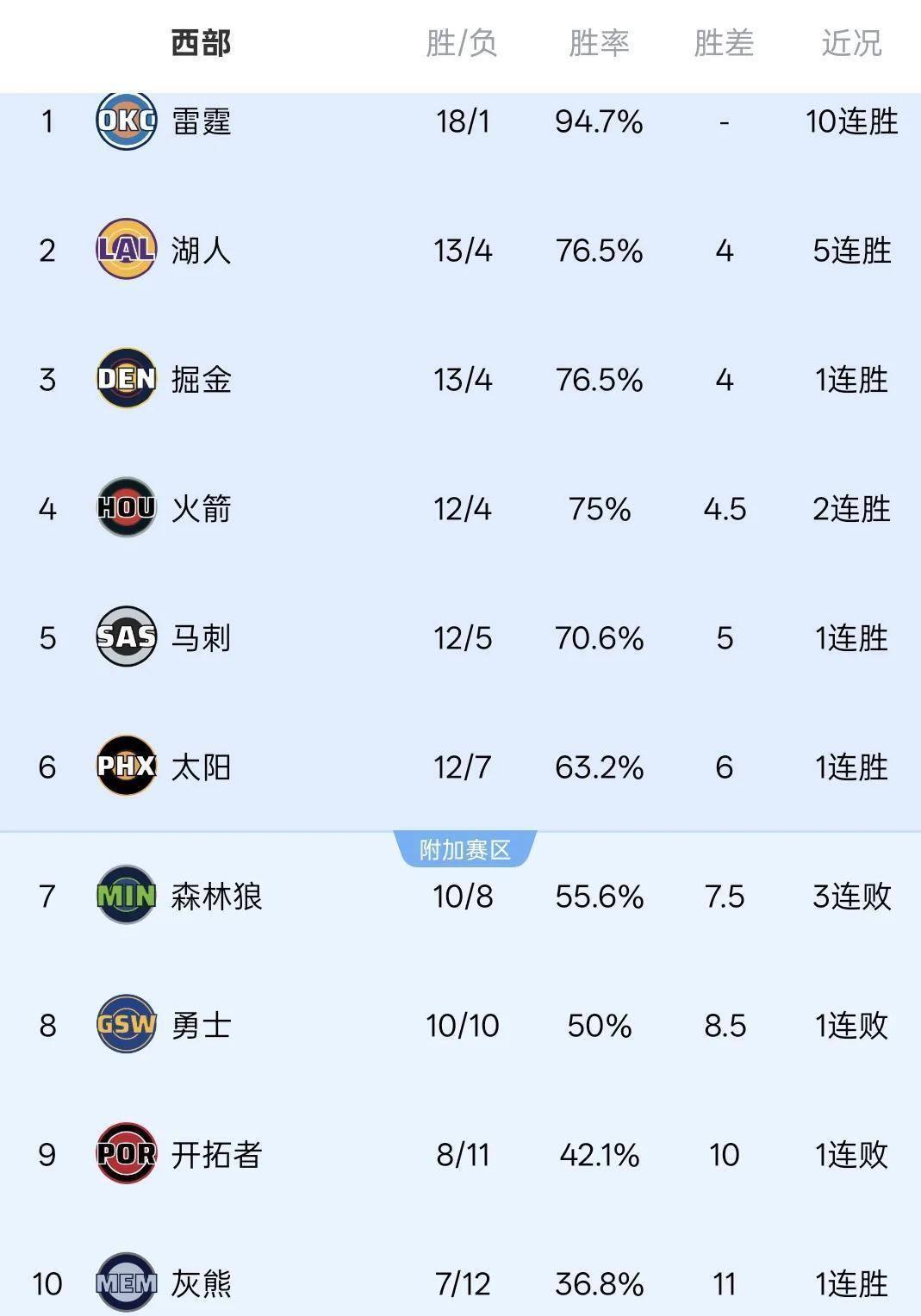This screenshot has height=1316, width=921.
Task: Open the Rockets (火箭) team page
Action: coord(201,509)
